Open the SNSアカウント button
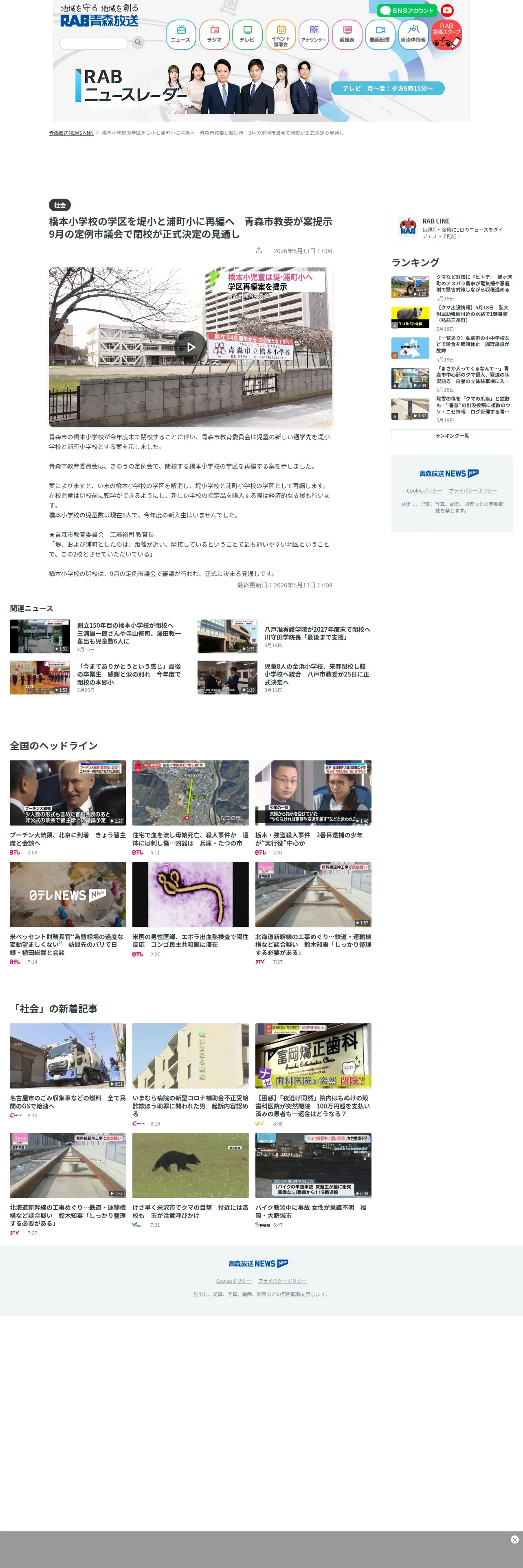The height and width of the screenshot is (1568, 523). pos(407,10)
